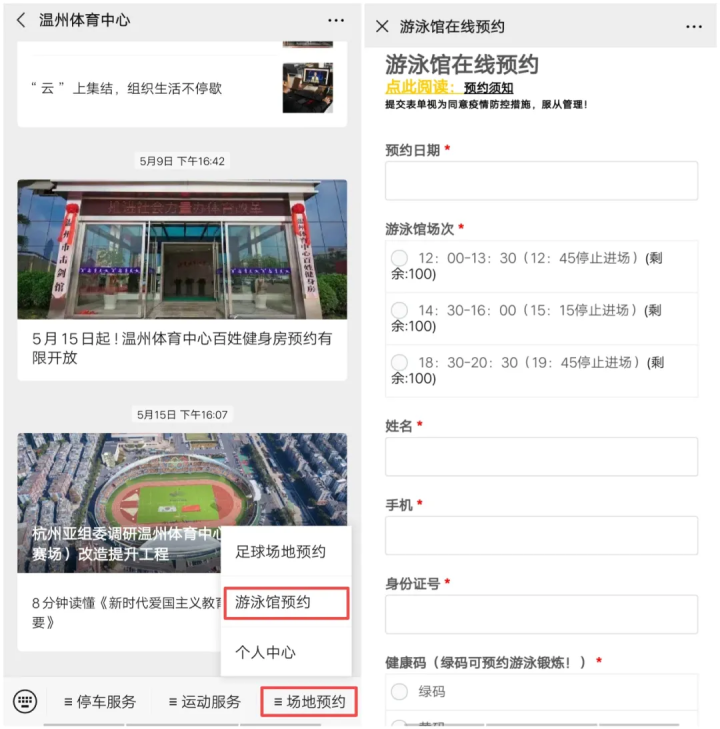Tap the back arrow on 温州体育中心 page
720x729 pixels.
tap(20, 19)
